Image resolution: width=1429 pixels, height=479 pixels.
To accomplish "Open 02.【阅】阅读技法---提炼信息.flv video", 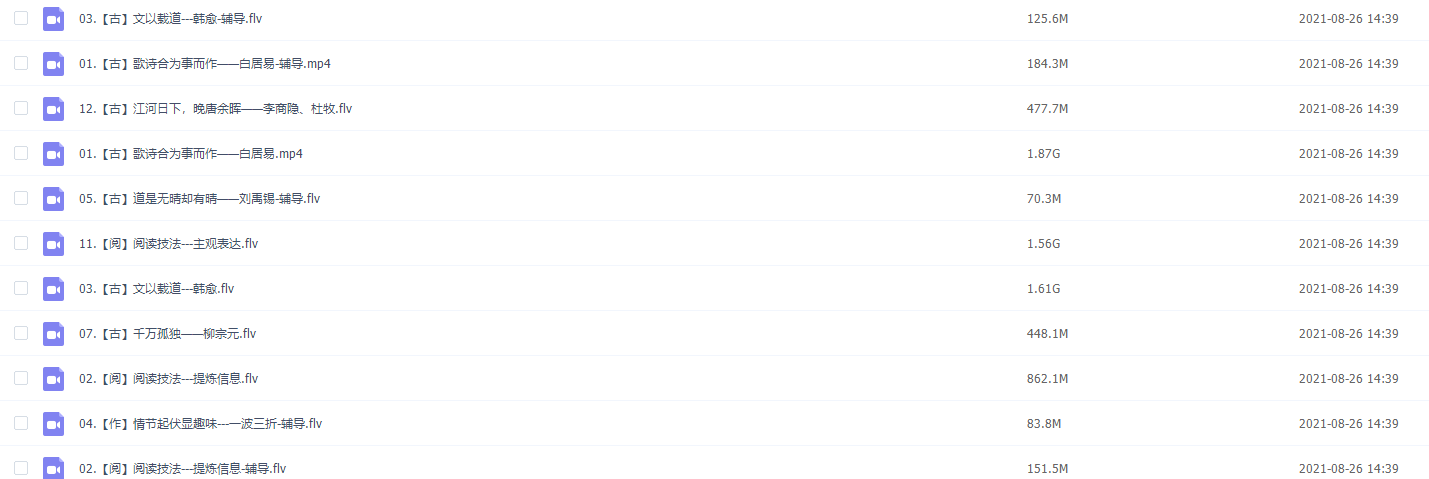I will pyautogui.click(x=168, y=379).
